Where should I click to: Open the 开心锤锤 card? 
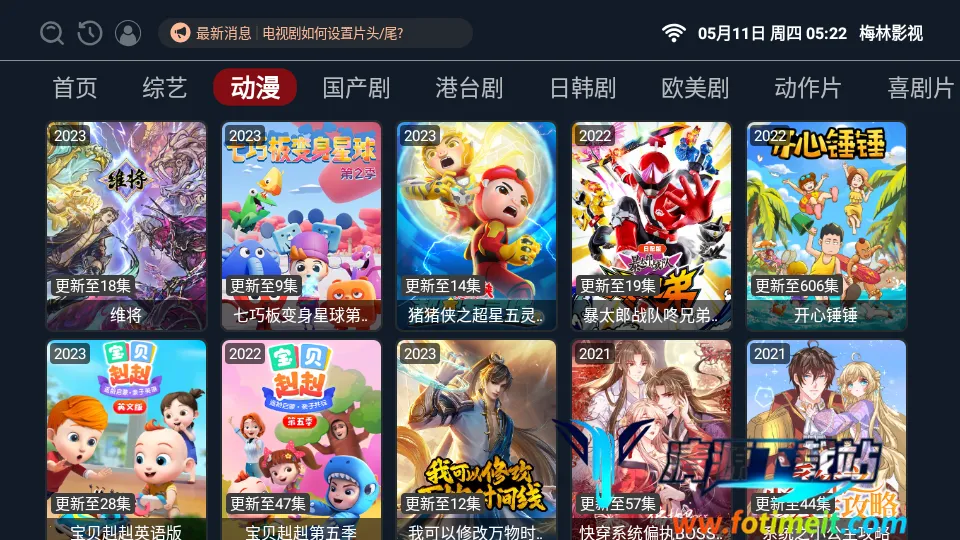coord(826,226)
